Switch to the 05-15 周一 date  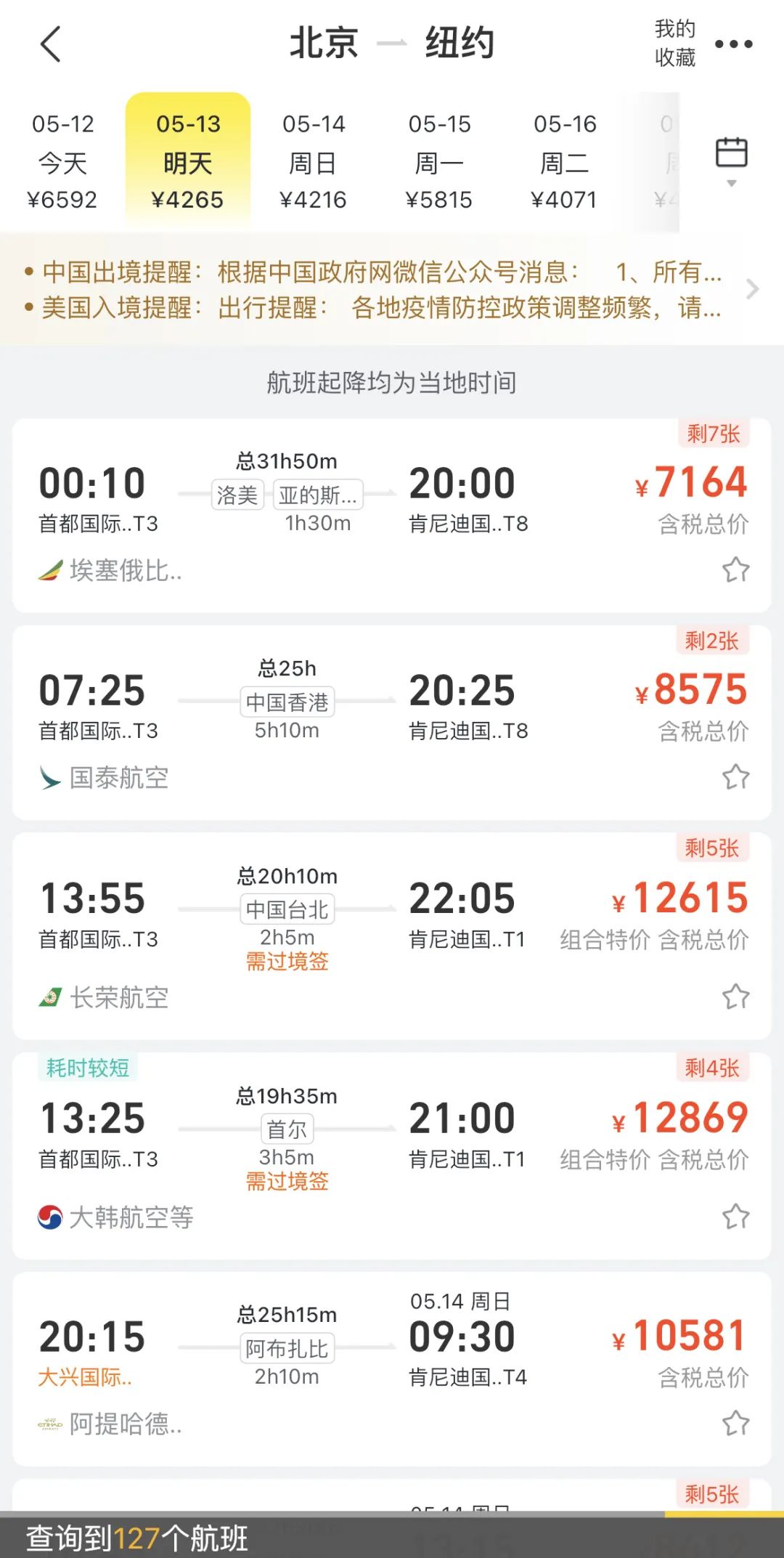pyautogui.click(x=439, y=161)
